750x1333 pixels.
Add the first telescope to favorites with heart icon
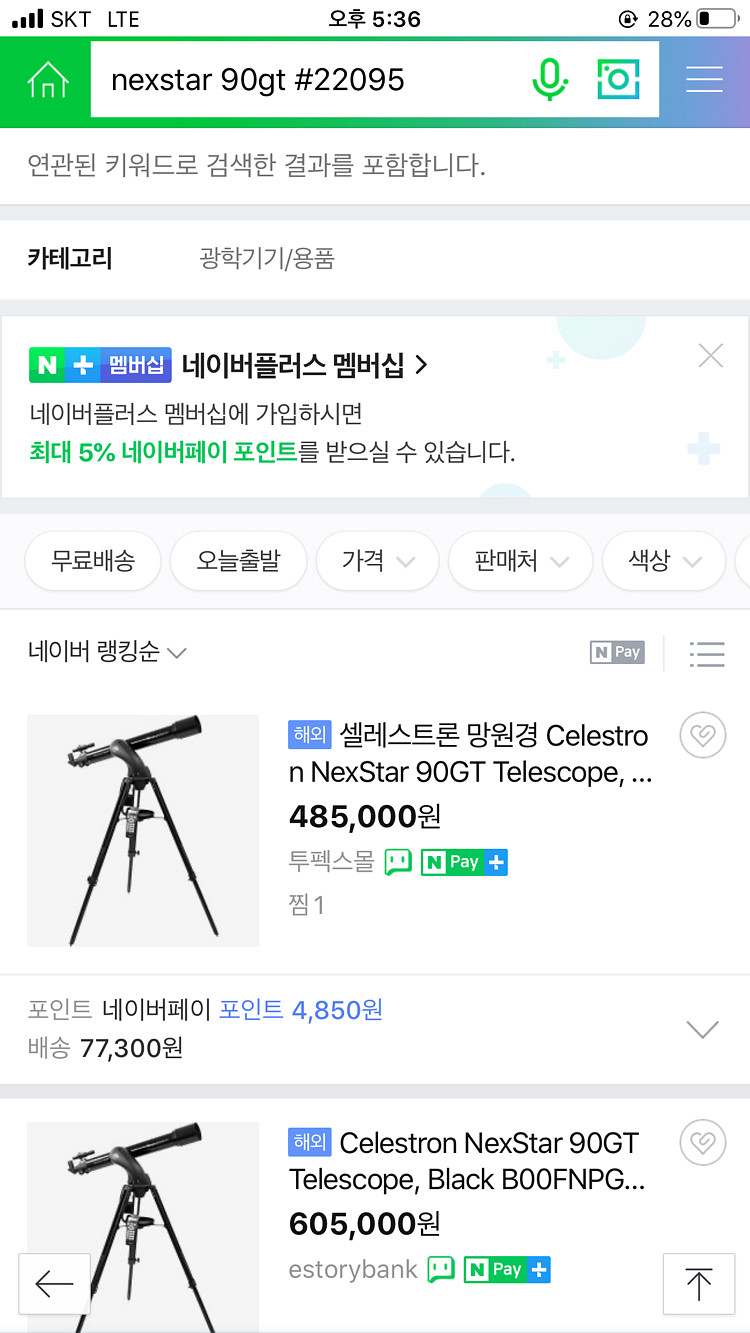(703, 734)
